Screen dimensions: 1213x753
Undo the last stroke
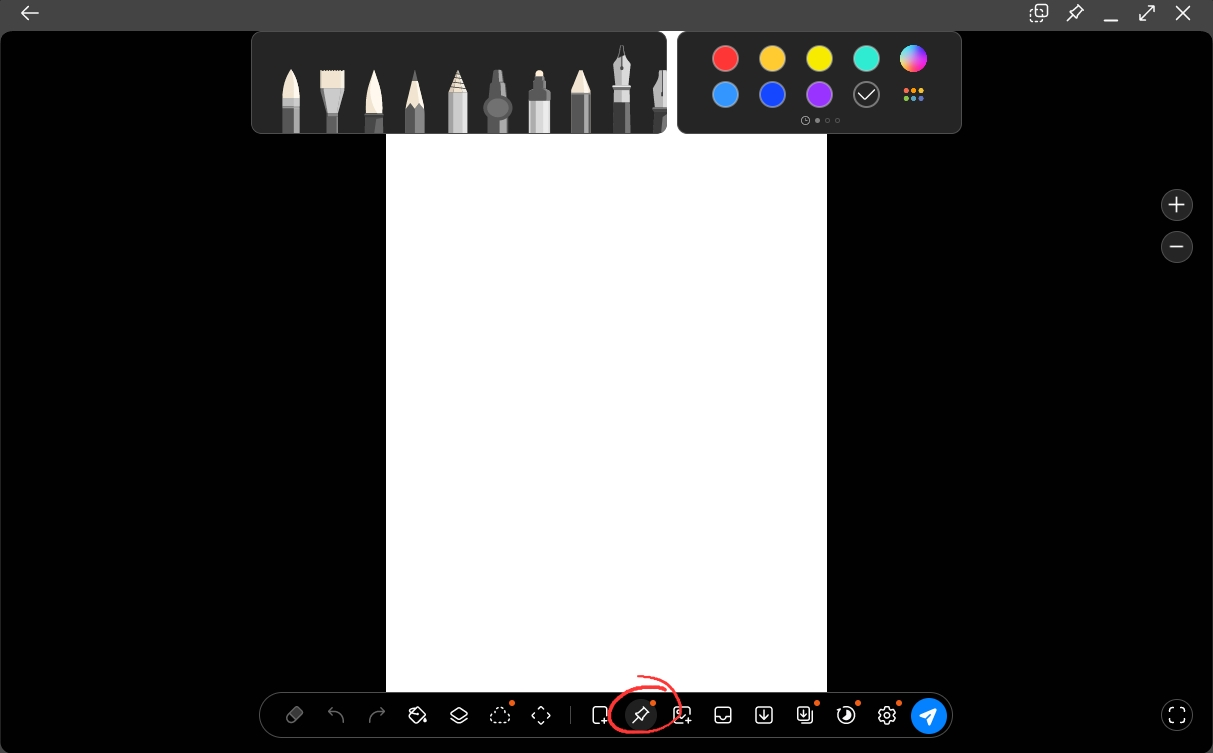[336, 715]
